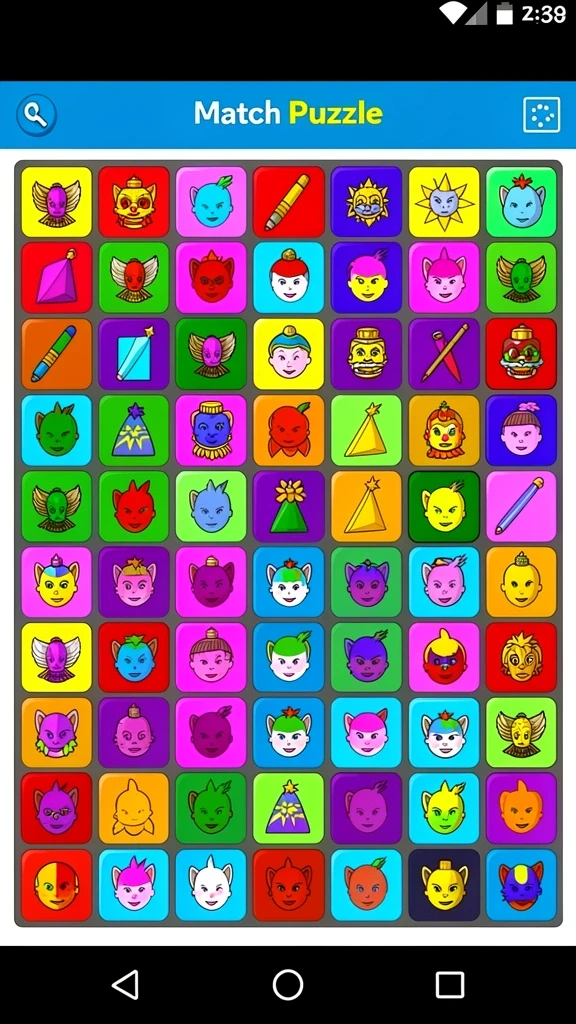Viewport: 576px width, 1024px height.
Task: Tap the yellow face on dark navy tile
Action: pyautogui.click(x=444, y=885)
